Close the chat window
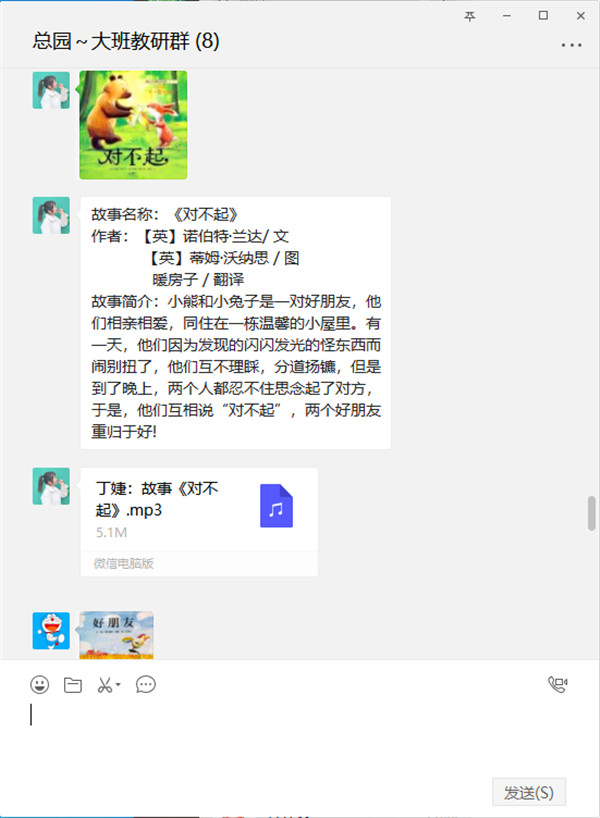600x818 pixels. point(579,15)
